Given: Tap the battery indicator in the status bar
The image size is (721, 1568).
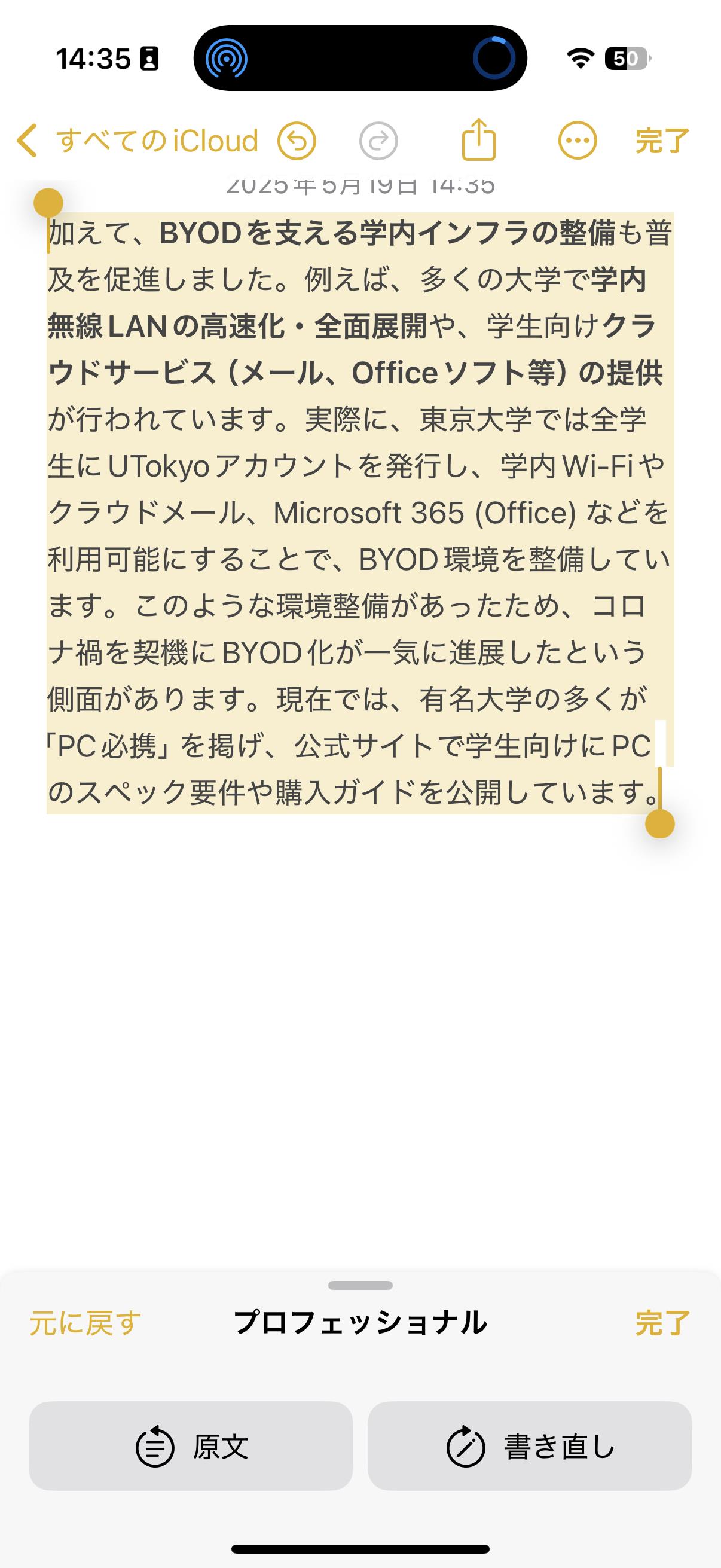Looking at the screenshot, I should tap(626, 59).
